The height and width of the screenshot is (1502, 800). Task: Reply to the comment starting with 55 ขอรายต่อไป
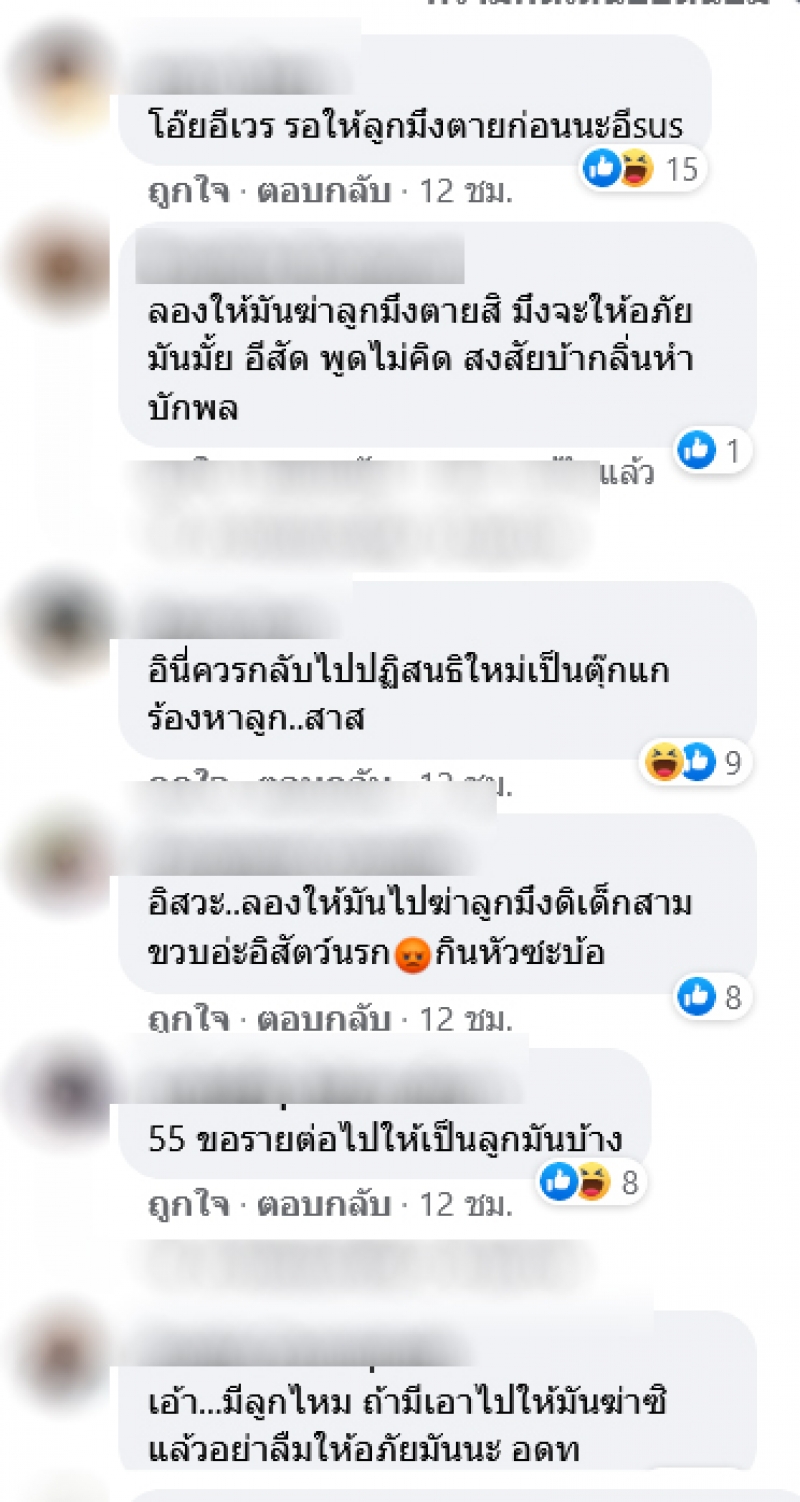pyautogui.click(x=324, y=1205)
